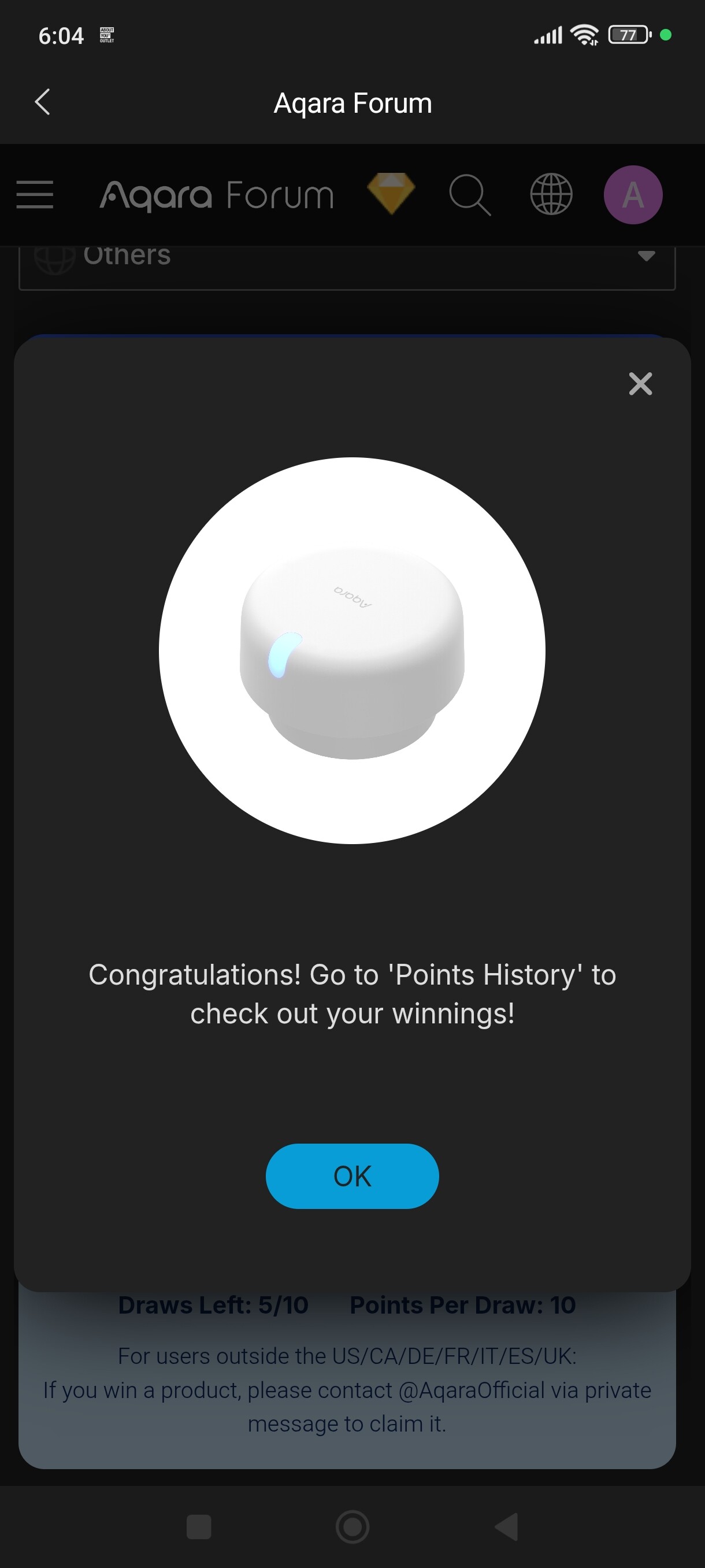Open the language globe selector

[551, 195]
